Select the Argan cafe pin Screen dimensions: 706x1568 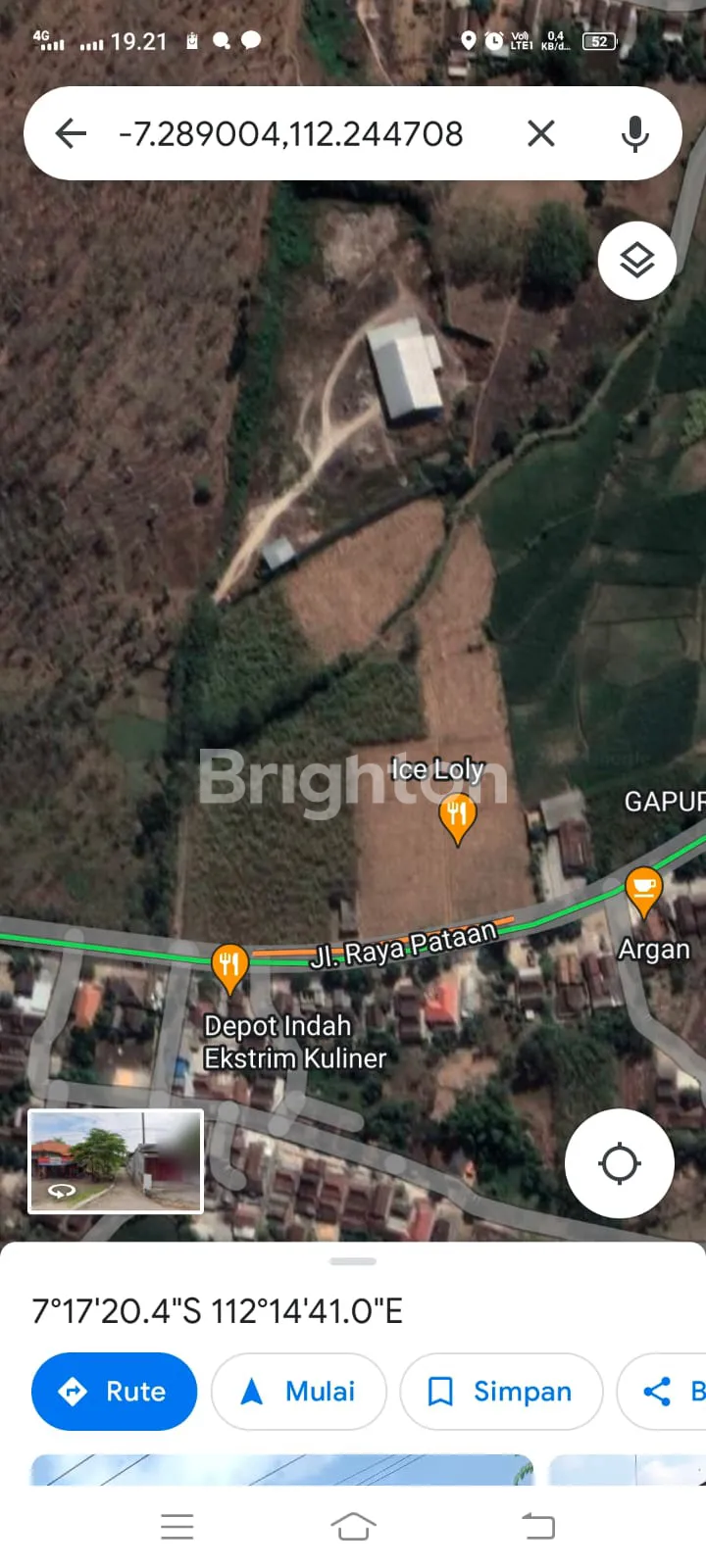[643, 890]
